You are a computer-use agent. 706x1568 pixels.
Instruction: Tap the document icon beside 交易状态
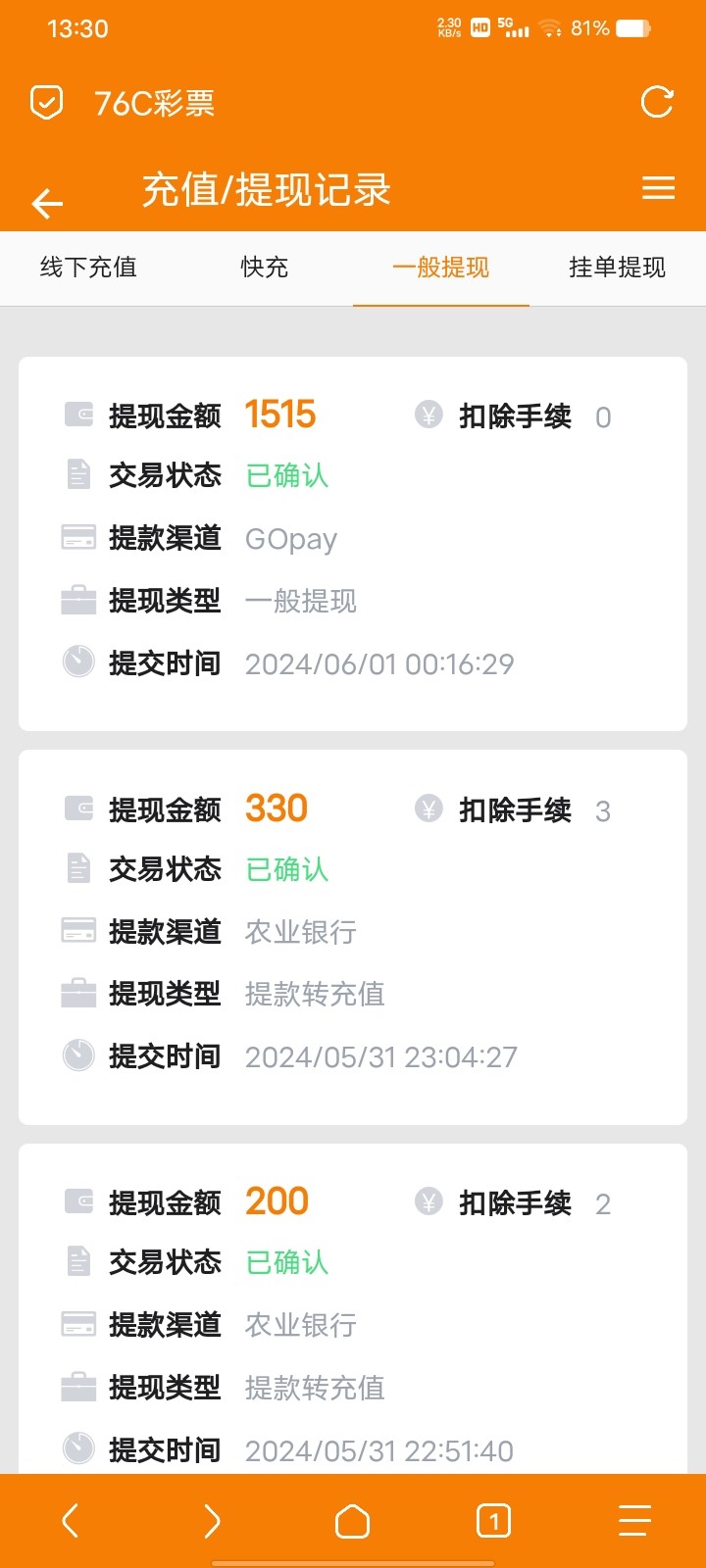click(x=77, y=476)
